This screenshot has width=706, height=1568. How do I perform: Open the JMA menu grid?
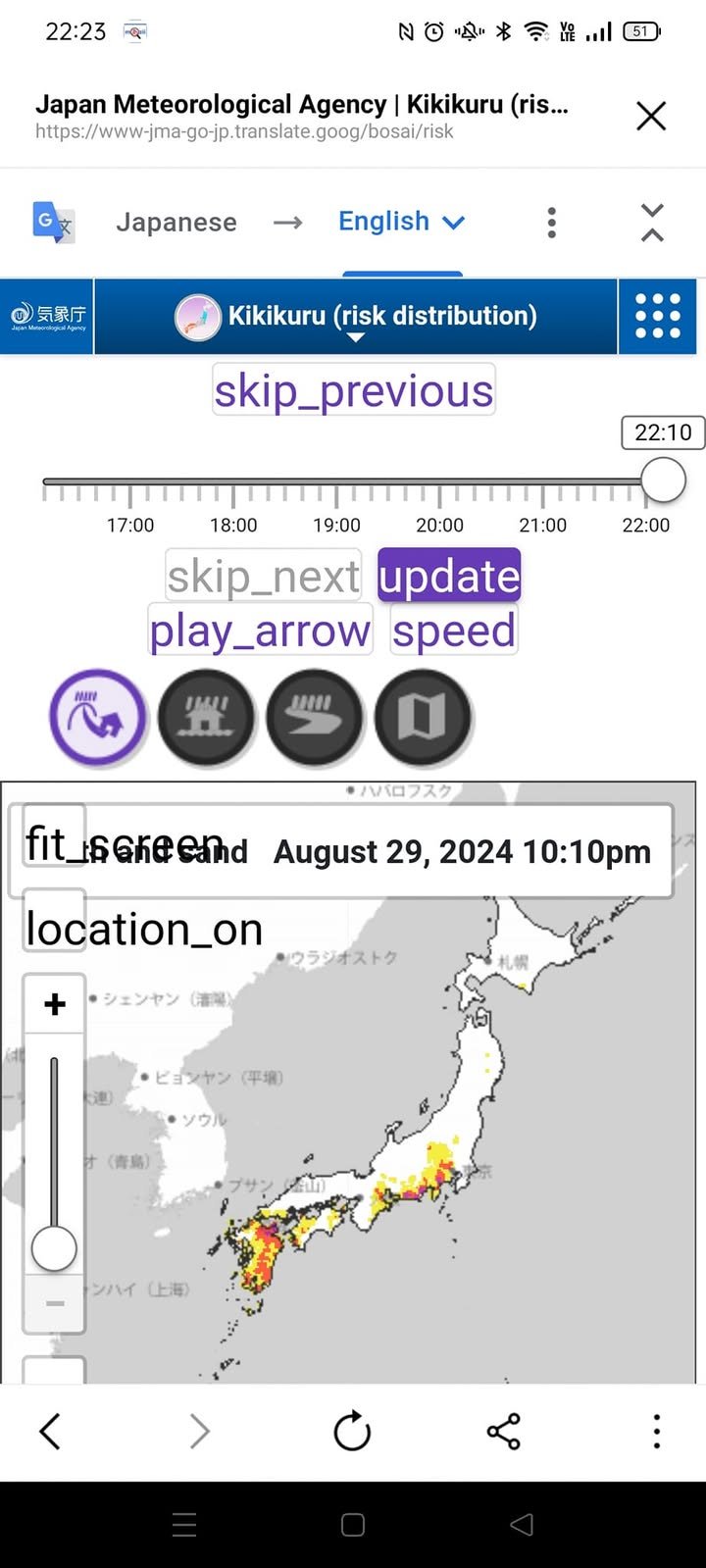coord(657,316)
